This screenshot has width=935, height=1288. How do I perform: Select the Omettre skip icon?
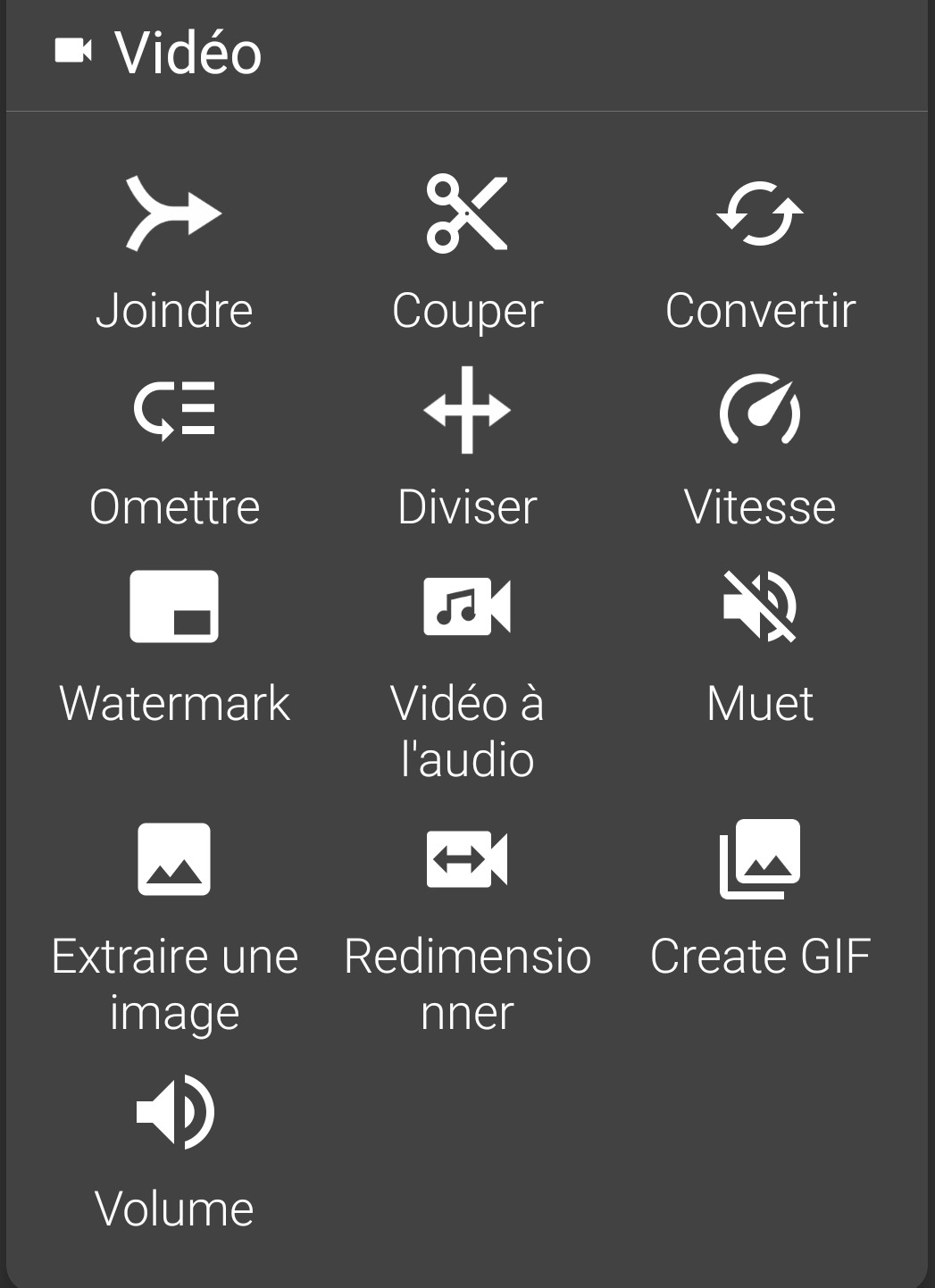pyautogui.click(x=175, y=412)
